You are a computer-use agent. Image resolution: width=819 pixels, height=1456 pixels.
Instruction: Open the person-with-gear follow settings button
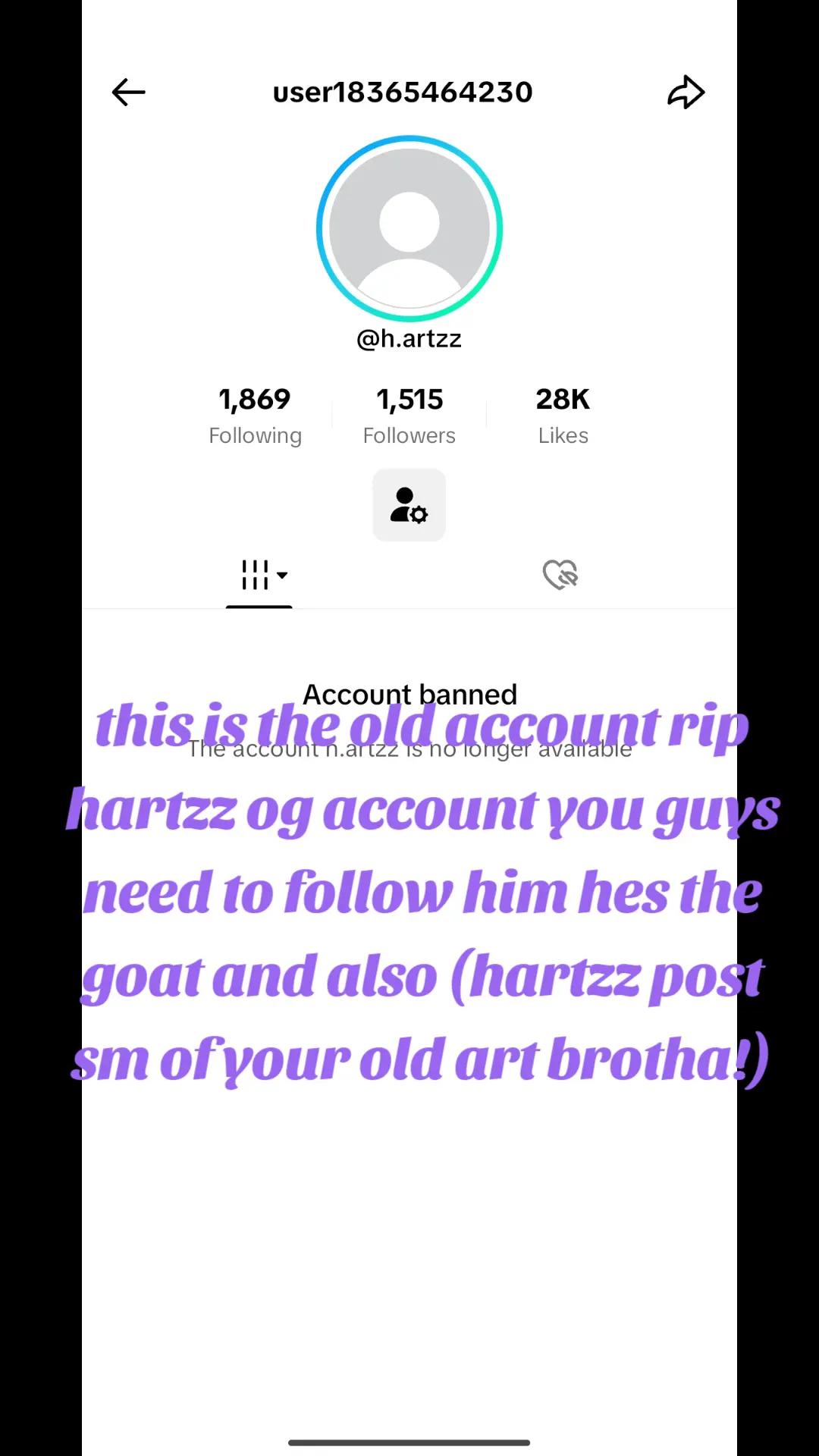coord(409,505)
